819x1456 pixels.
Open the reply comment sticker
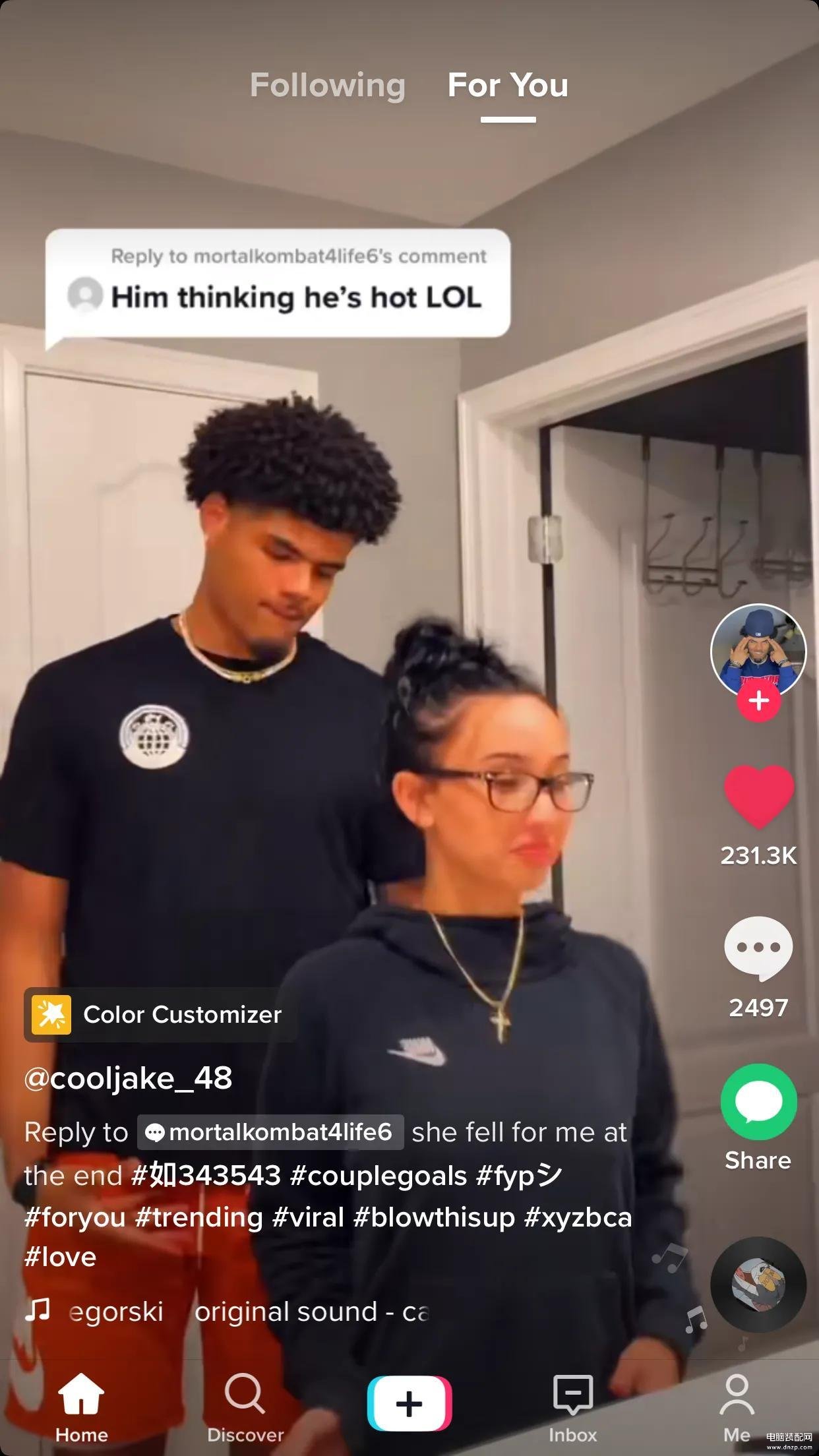coord(278,284)
